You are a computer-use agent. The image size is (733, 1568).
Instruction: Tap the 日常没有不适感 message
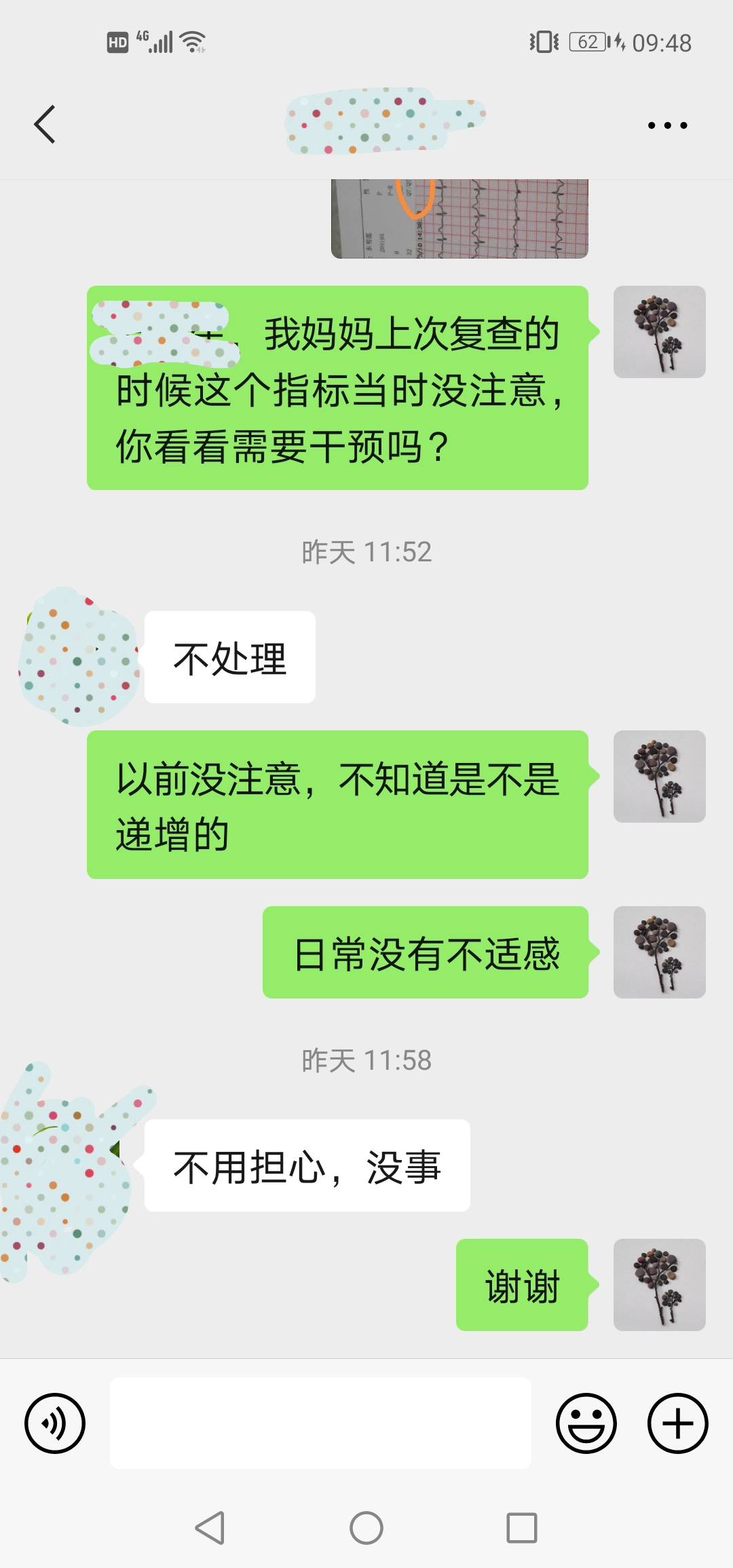pos(428,953)
